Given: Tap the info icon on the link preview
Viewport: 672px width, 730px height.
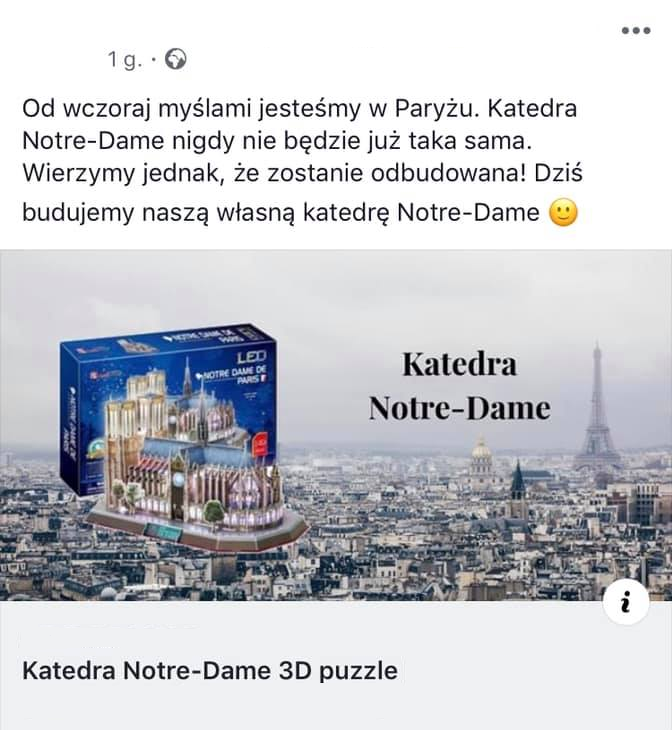Looking at the screenshot, I should [x=626, y=603].
